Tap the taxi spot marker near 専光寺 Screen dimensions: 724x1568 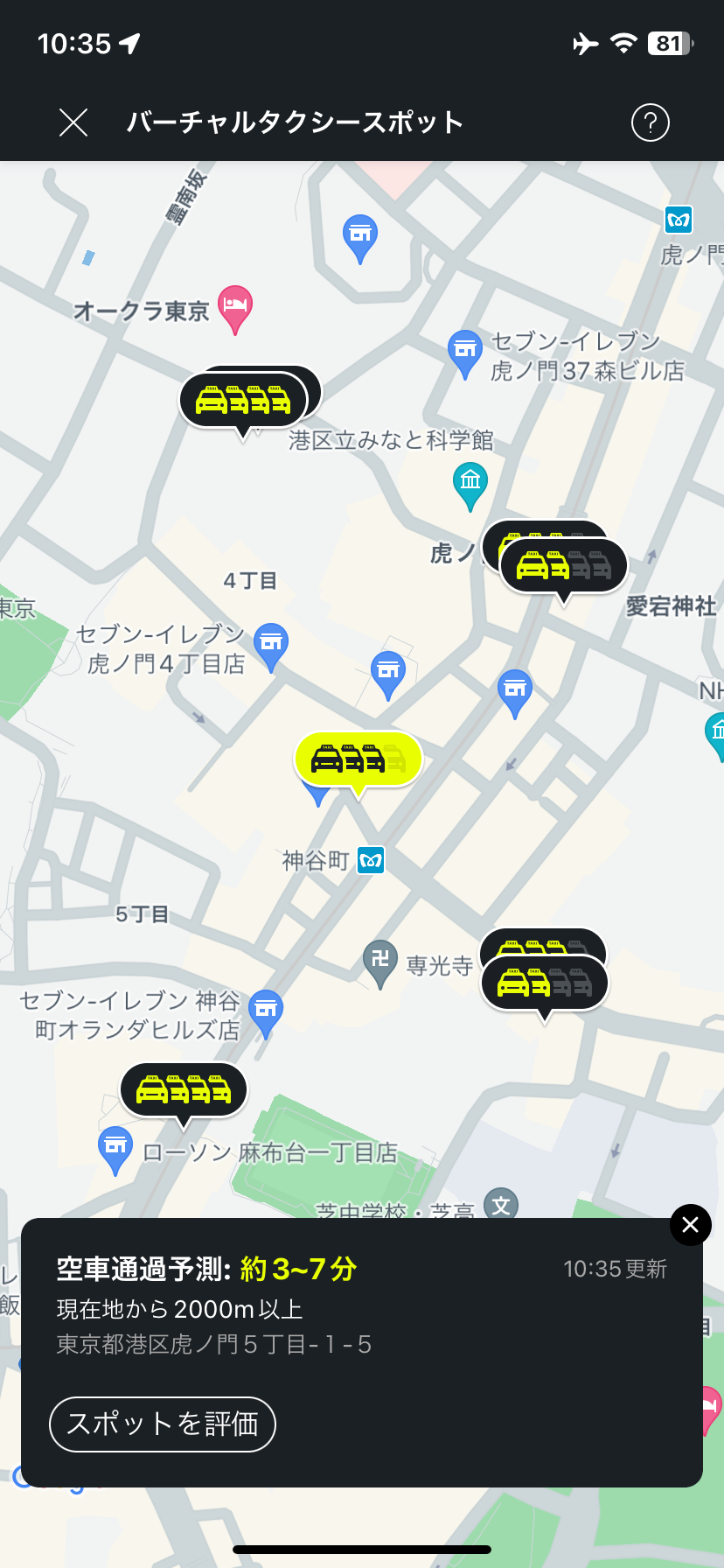tap(544, 982)
